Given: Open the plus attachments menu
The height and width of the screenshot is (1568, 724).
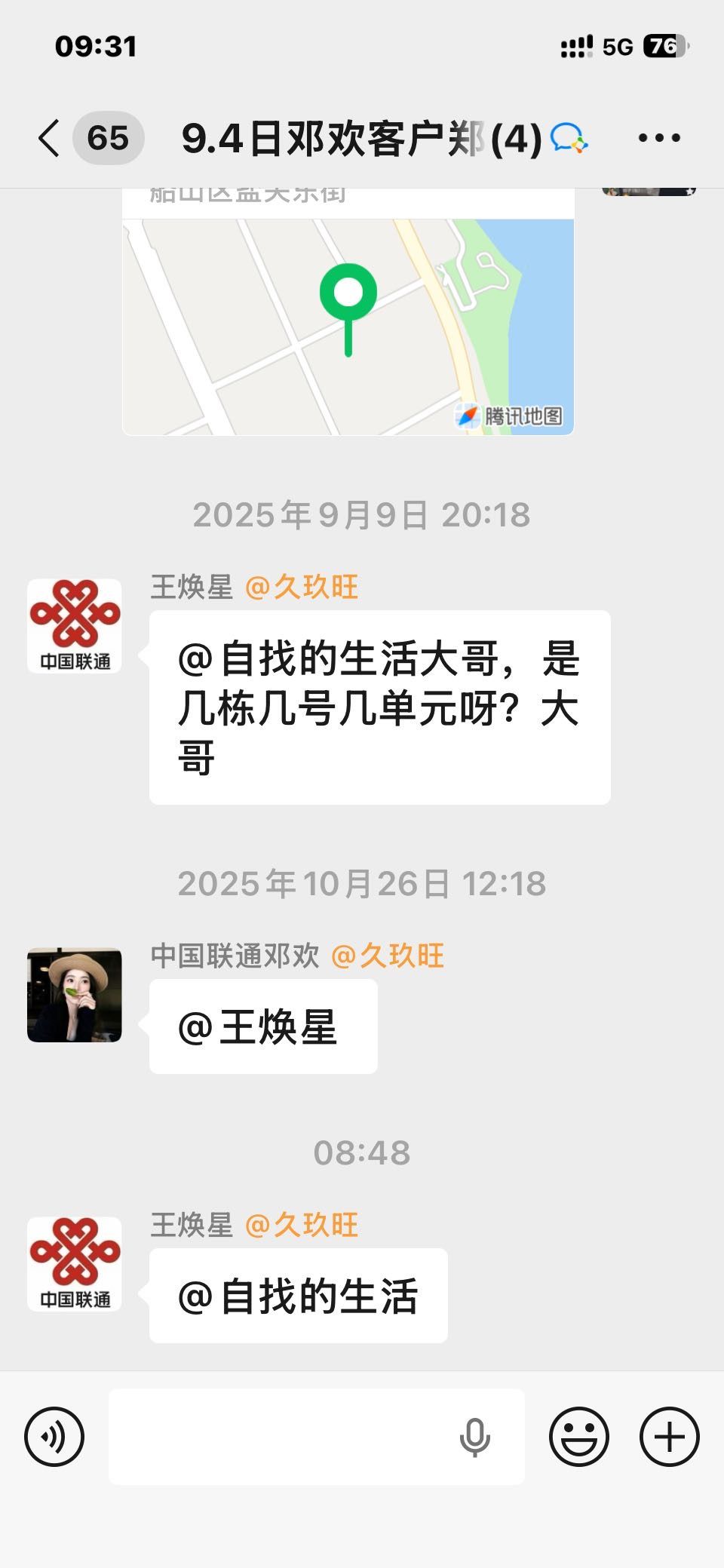Looking at the screenshot, I should pos(669,1436).
